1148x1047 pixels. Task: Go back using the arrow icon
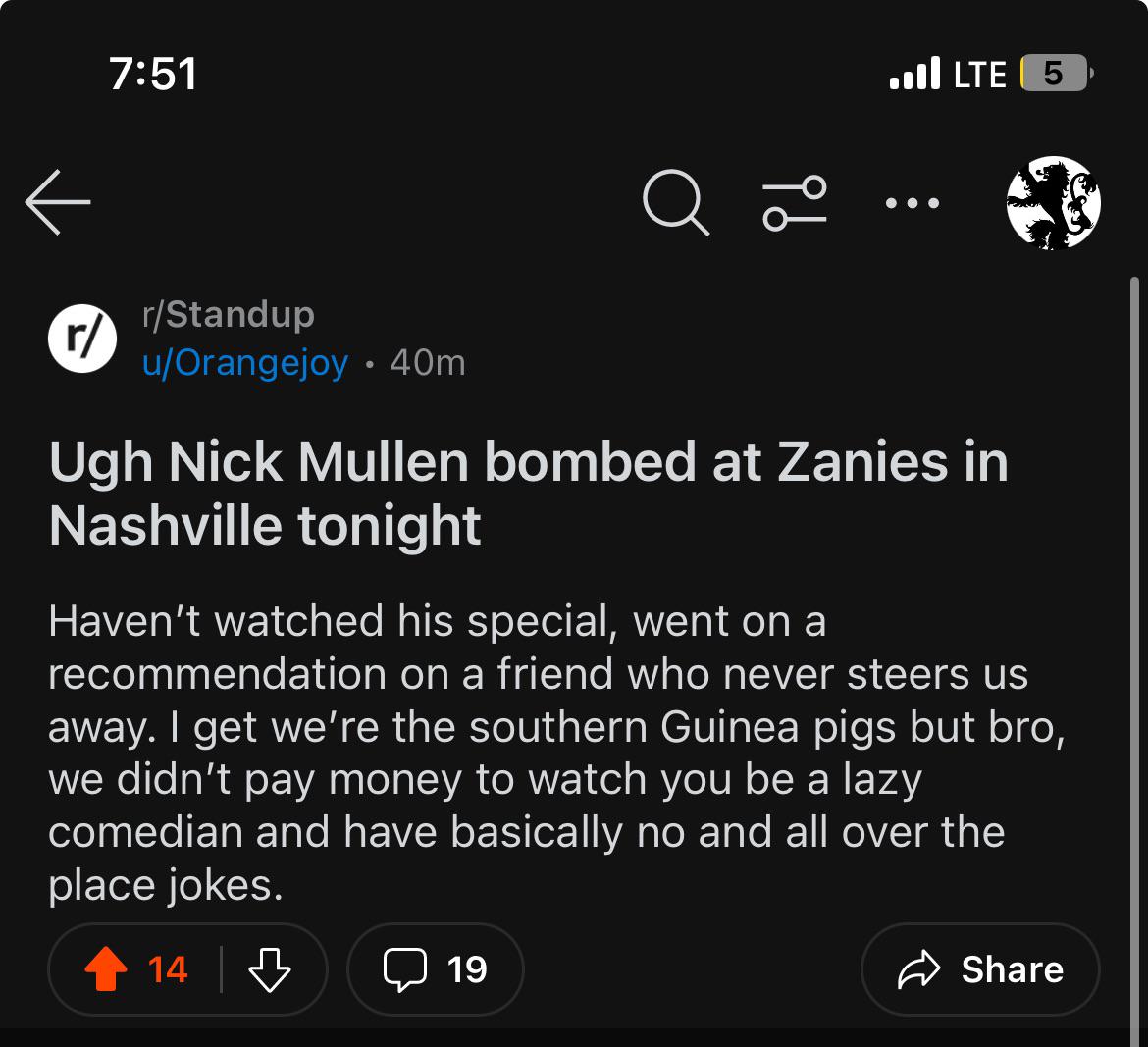click(x=58, y=202)
